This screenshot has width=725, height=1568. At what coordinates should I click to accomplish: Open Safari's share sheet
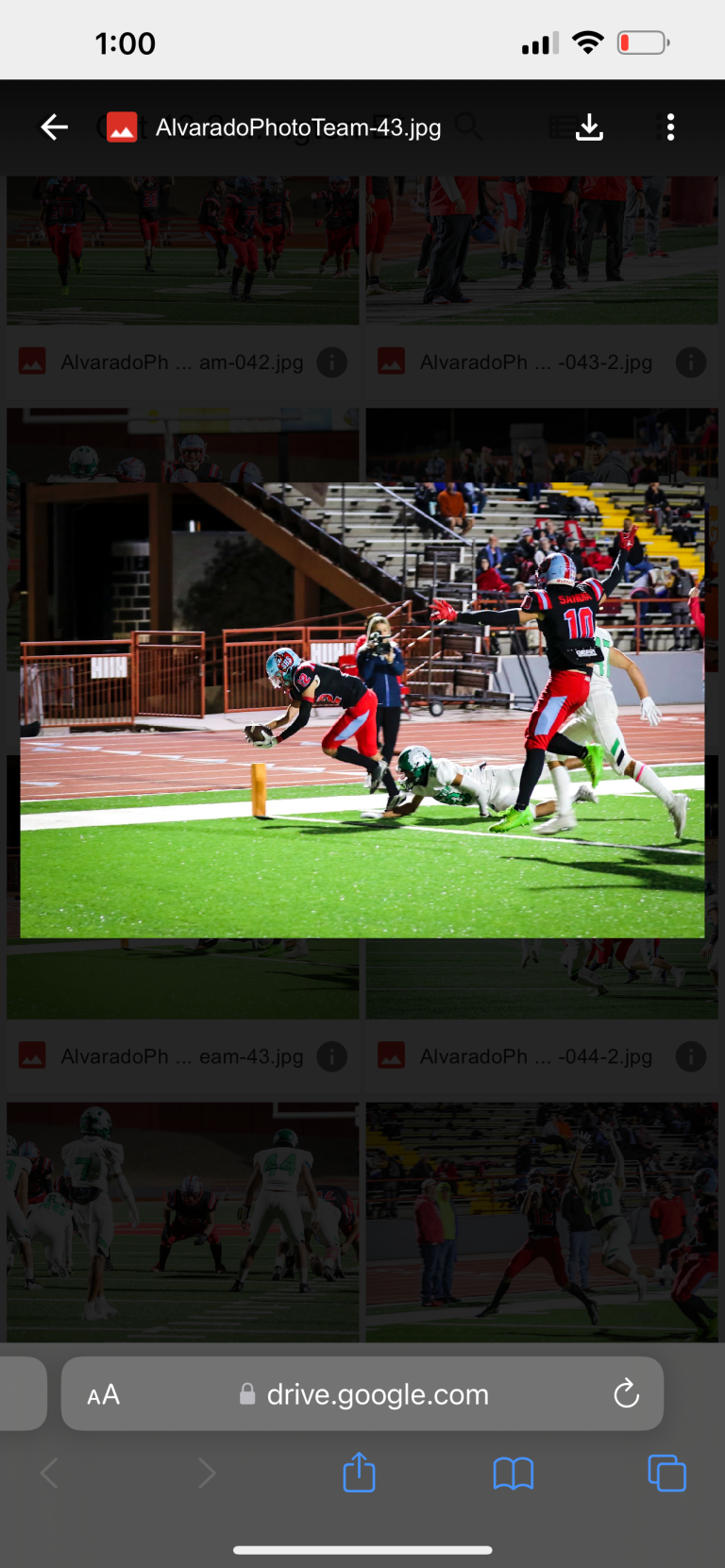pyautogui.click(x=359, y=1473)
